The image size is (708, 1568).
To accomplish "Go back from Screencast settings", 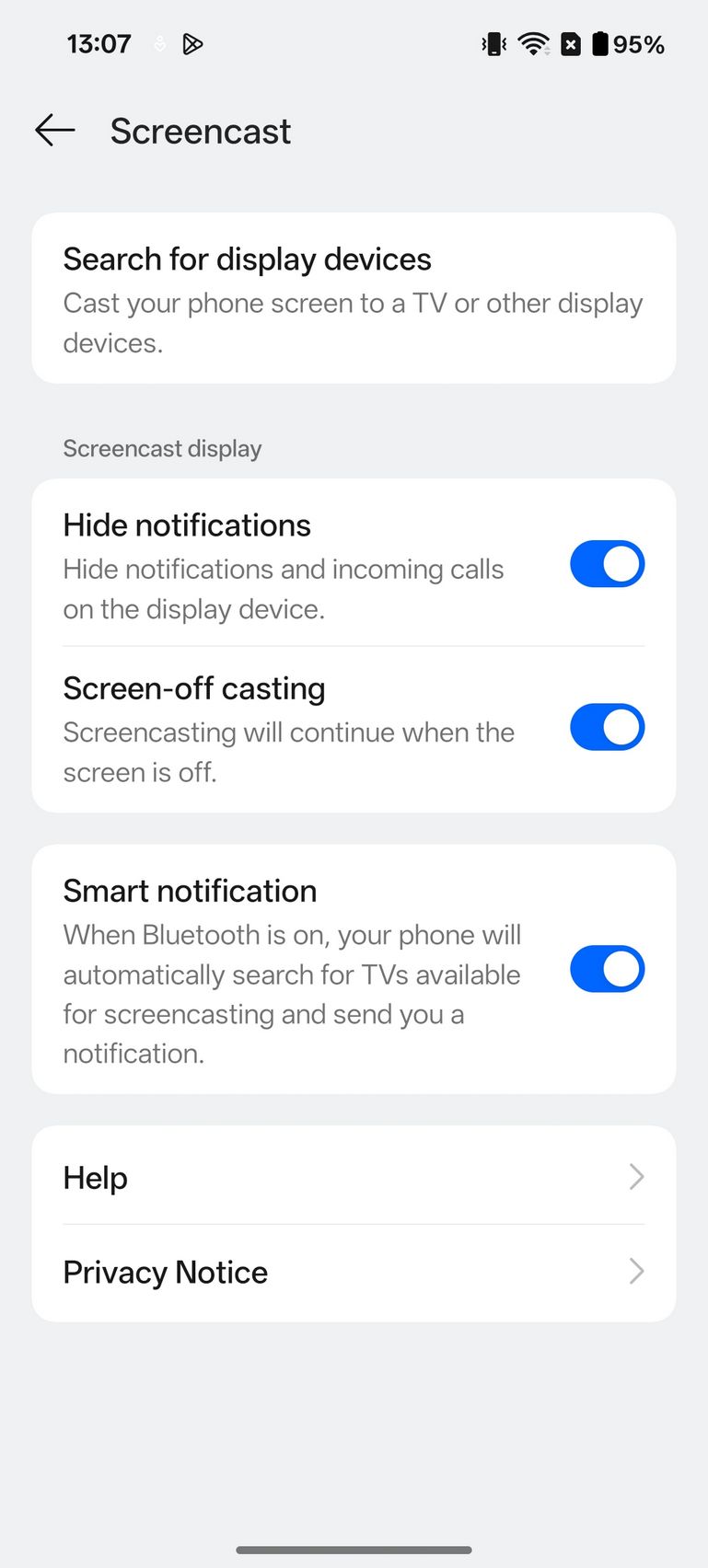I will (55, 131).
